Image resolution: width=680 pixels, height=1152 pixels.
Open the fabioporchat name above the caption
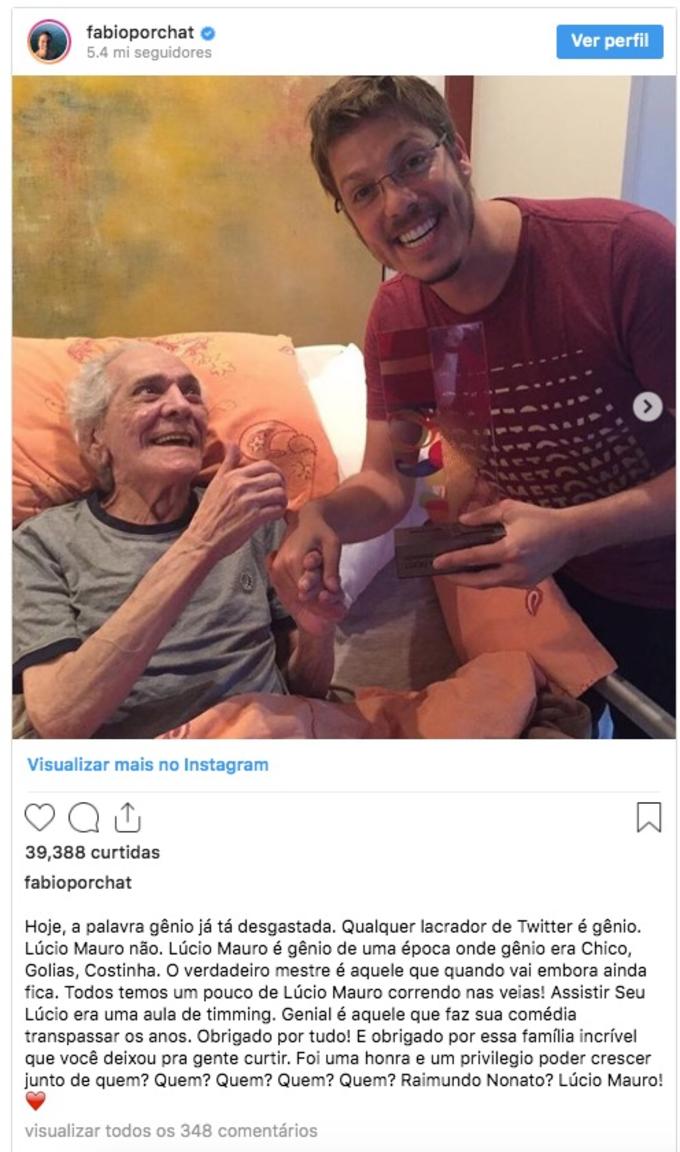(x=78, y=883)
